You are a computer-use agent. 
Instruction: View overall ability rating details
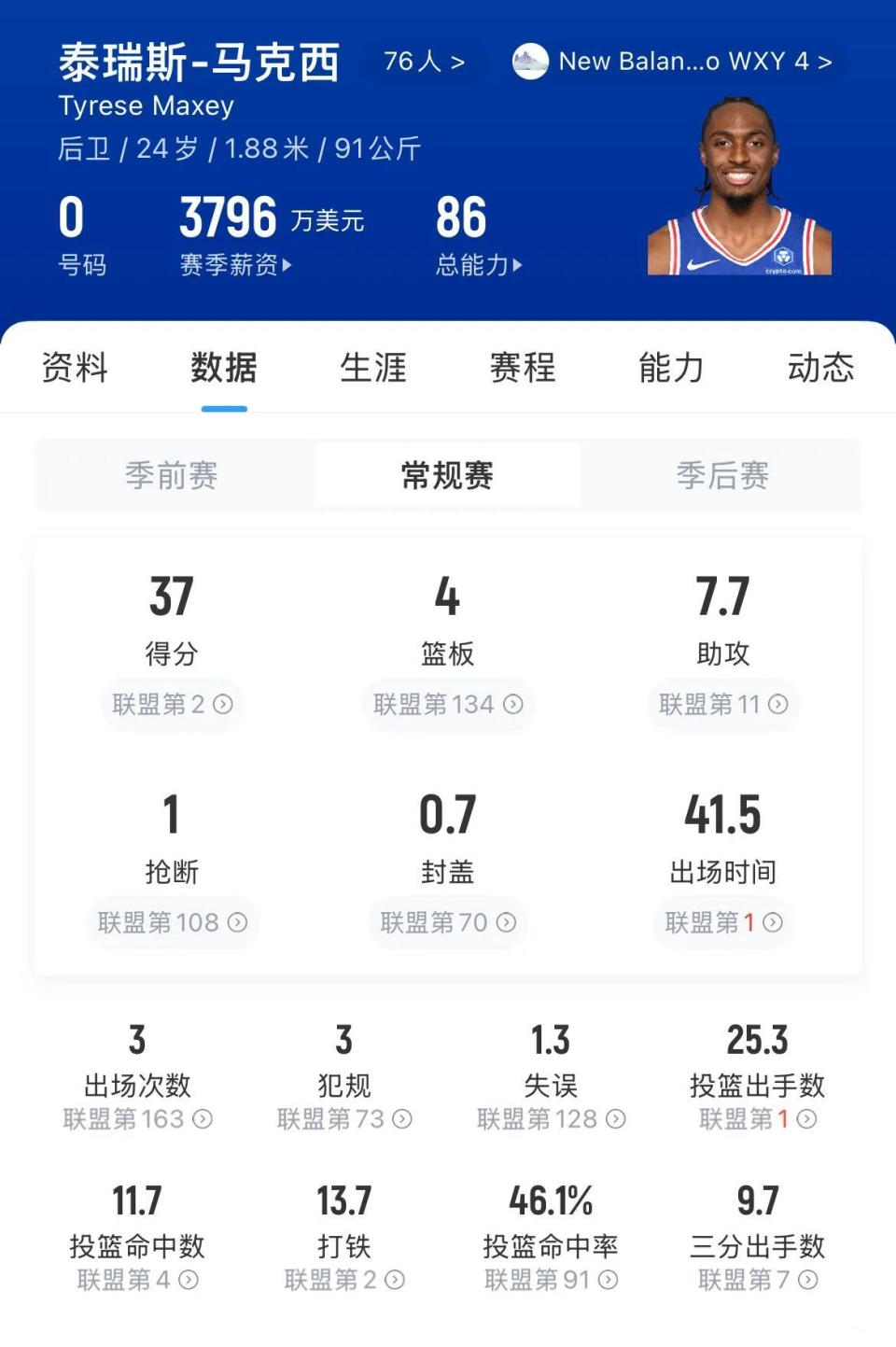(479, 265)
